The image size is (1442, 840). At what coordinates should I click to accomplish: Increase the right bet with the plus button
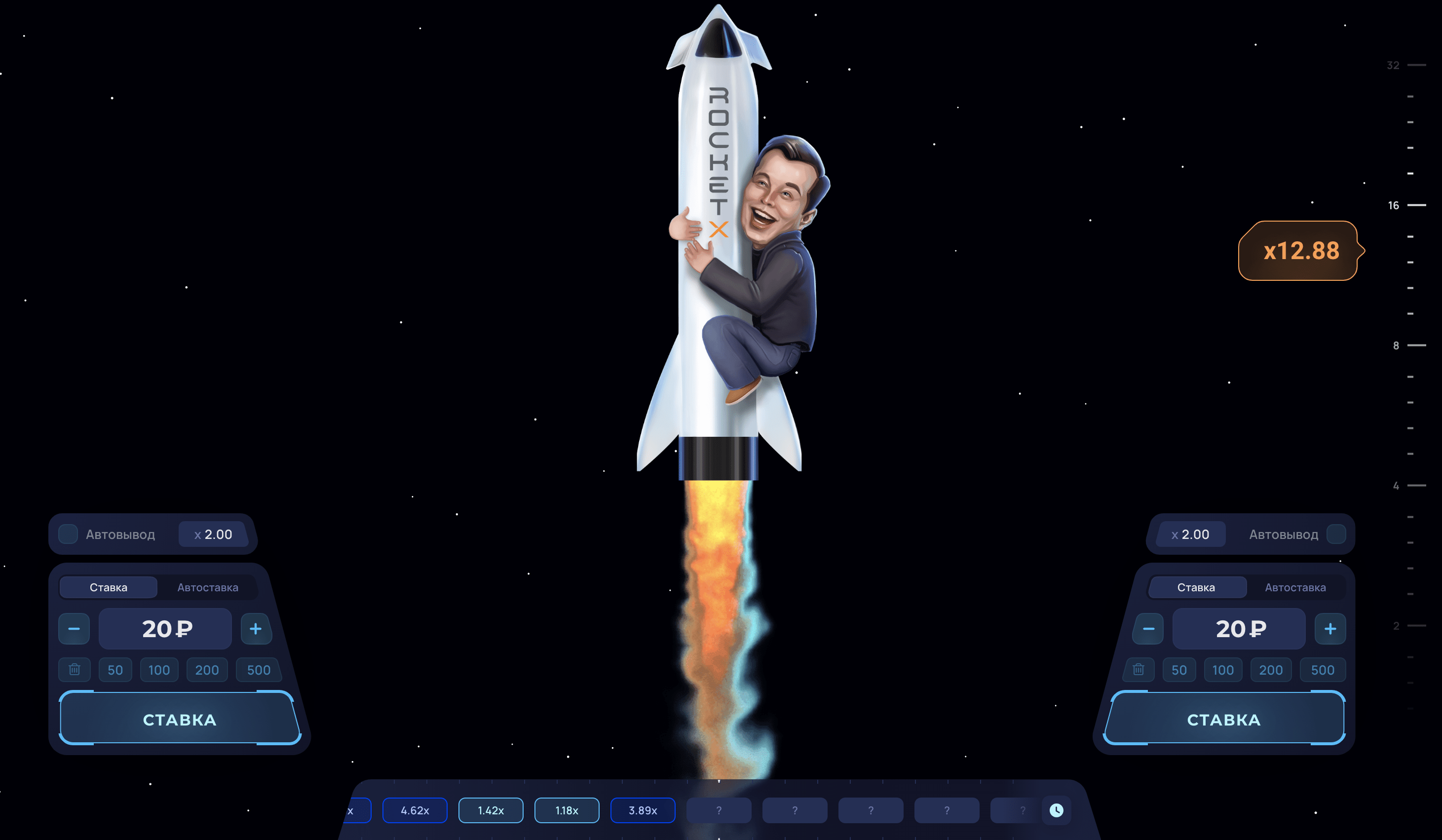coord(1330,629)
